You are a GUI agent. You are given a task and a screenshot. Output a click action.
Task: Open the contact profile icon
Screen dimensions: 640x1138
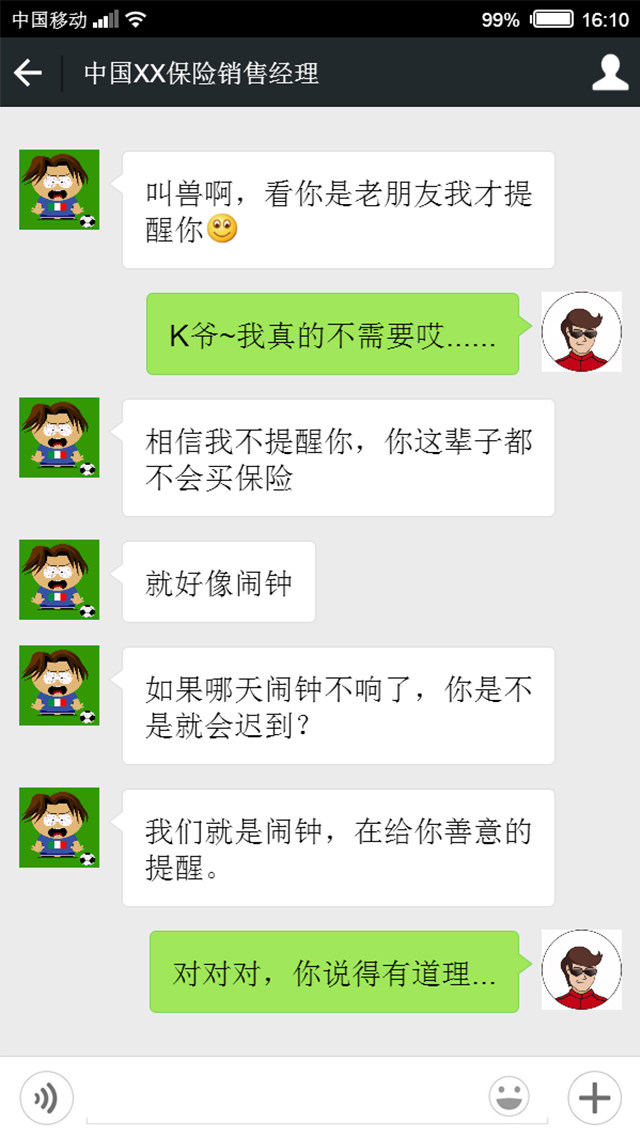tap(609, 73)
